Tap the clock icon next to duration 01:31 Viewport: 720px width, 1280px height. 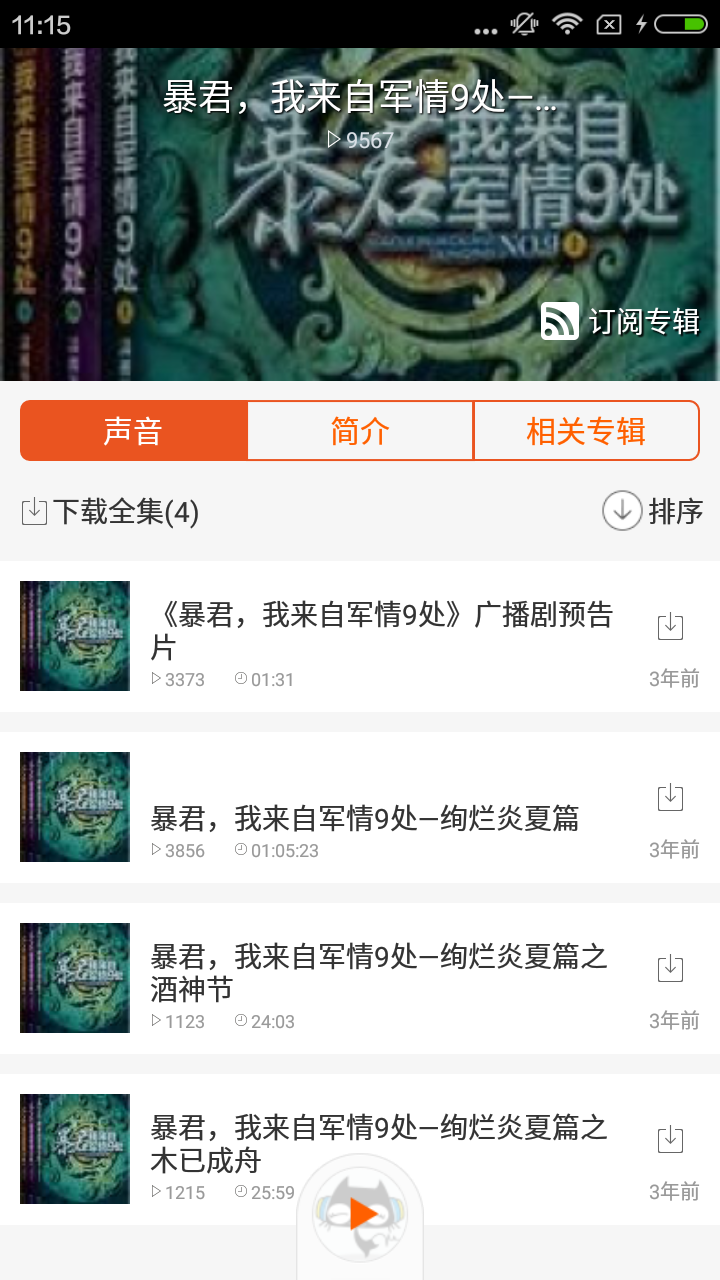(x=240, y=678)
